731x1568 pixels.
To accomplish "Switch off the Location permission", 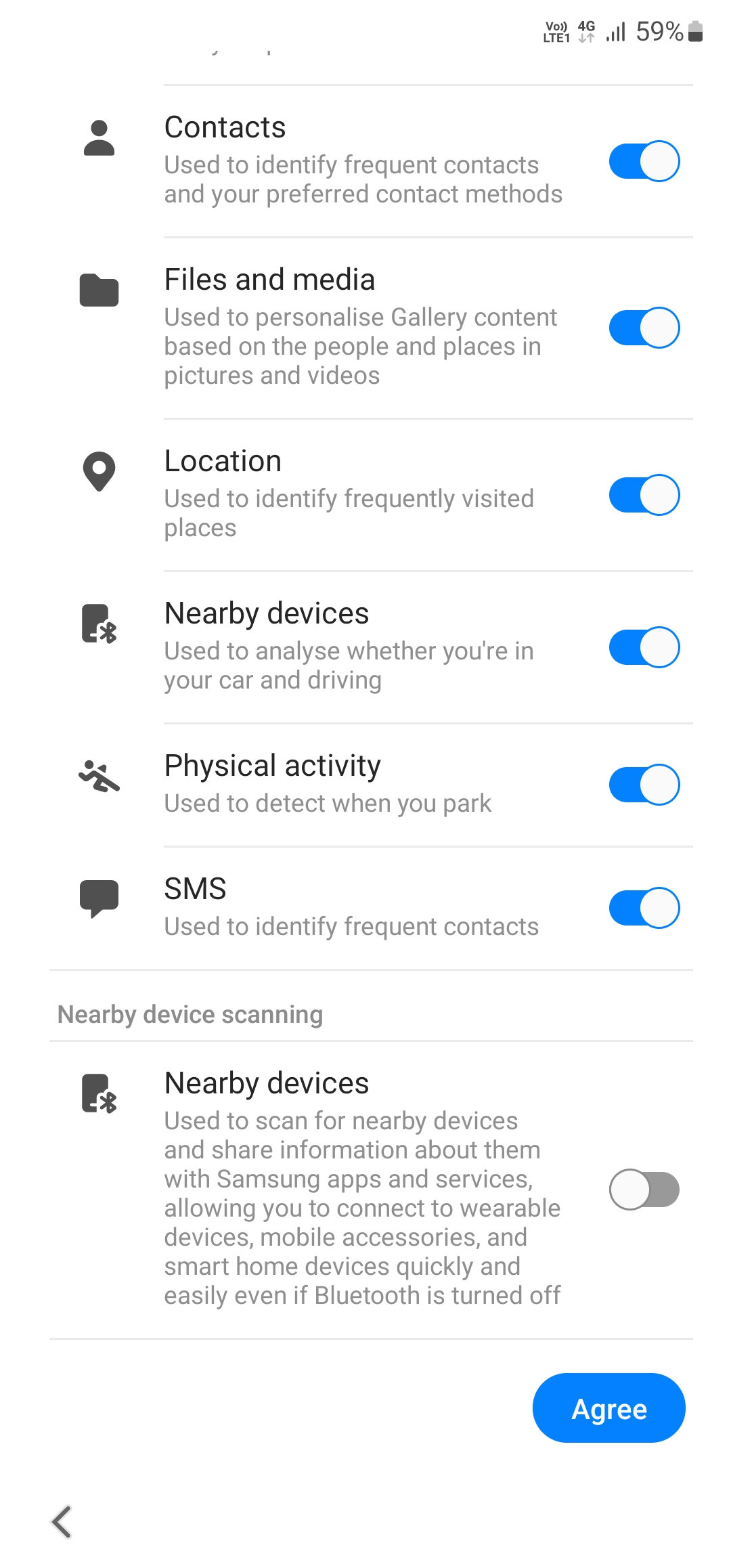I will [x=644, y=495].
